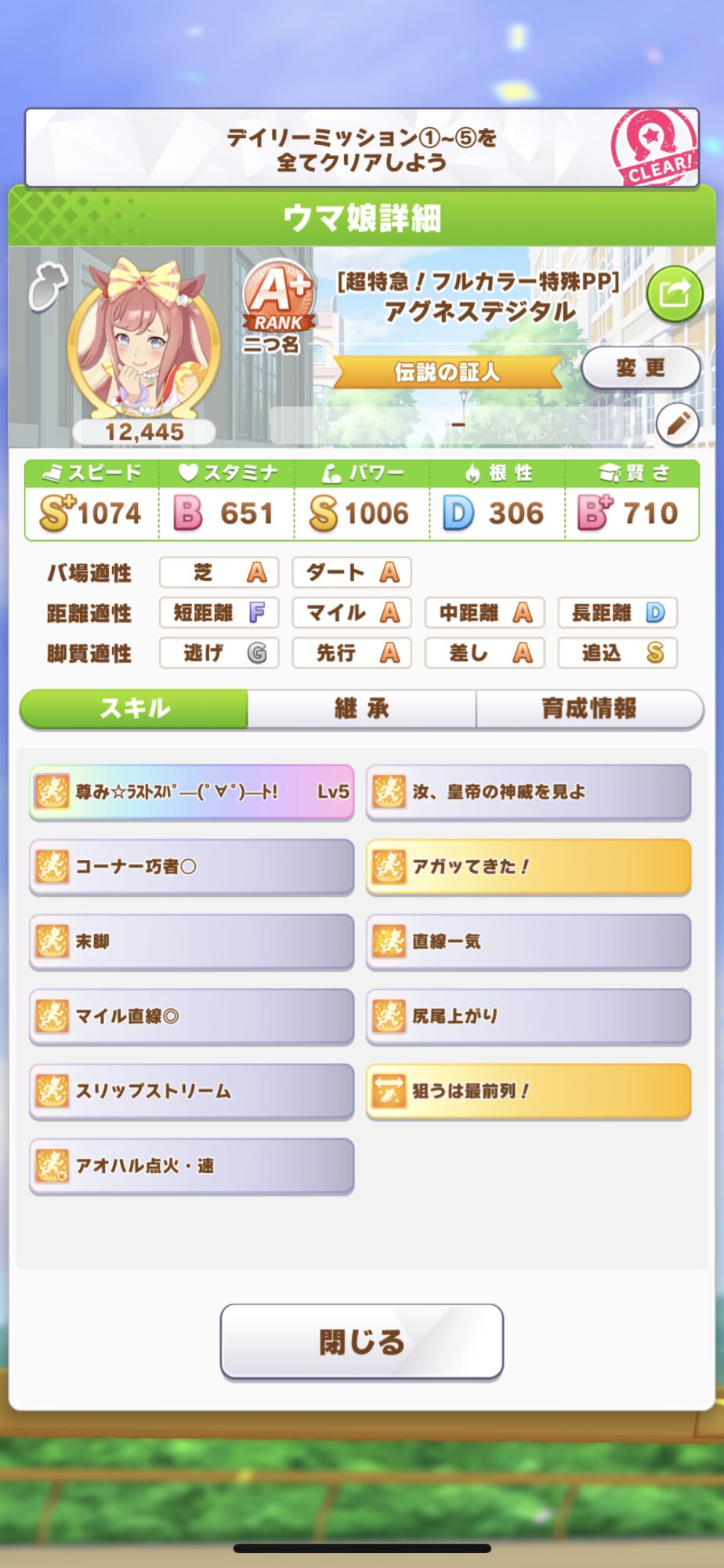724x1568 pixels.
Task: Tap the アガッてきた！ skill
Action: click(x=528, y=866)
